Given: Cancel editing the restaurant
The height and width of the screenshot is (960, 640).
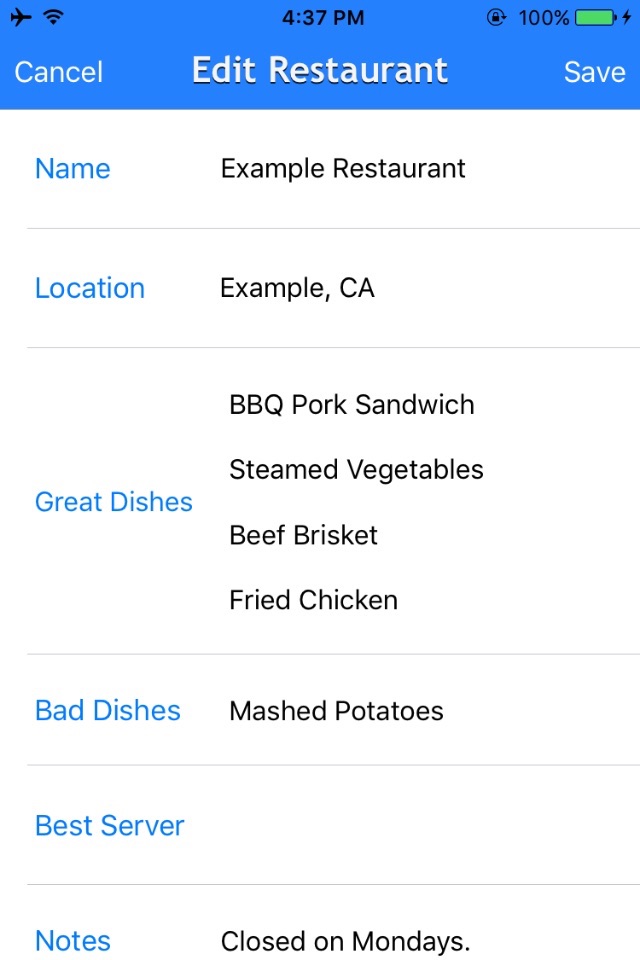Looking at the screenshot, I should (59, 72).
